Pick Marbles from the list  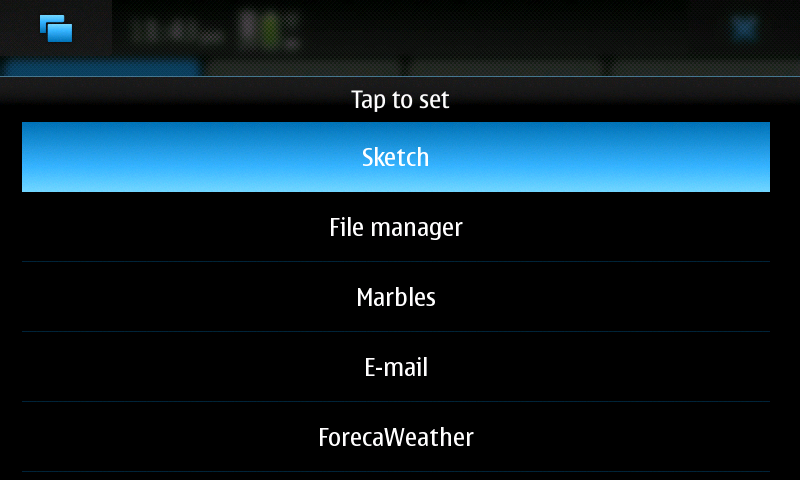[x=395, y=297]
